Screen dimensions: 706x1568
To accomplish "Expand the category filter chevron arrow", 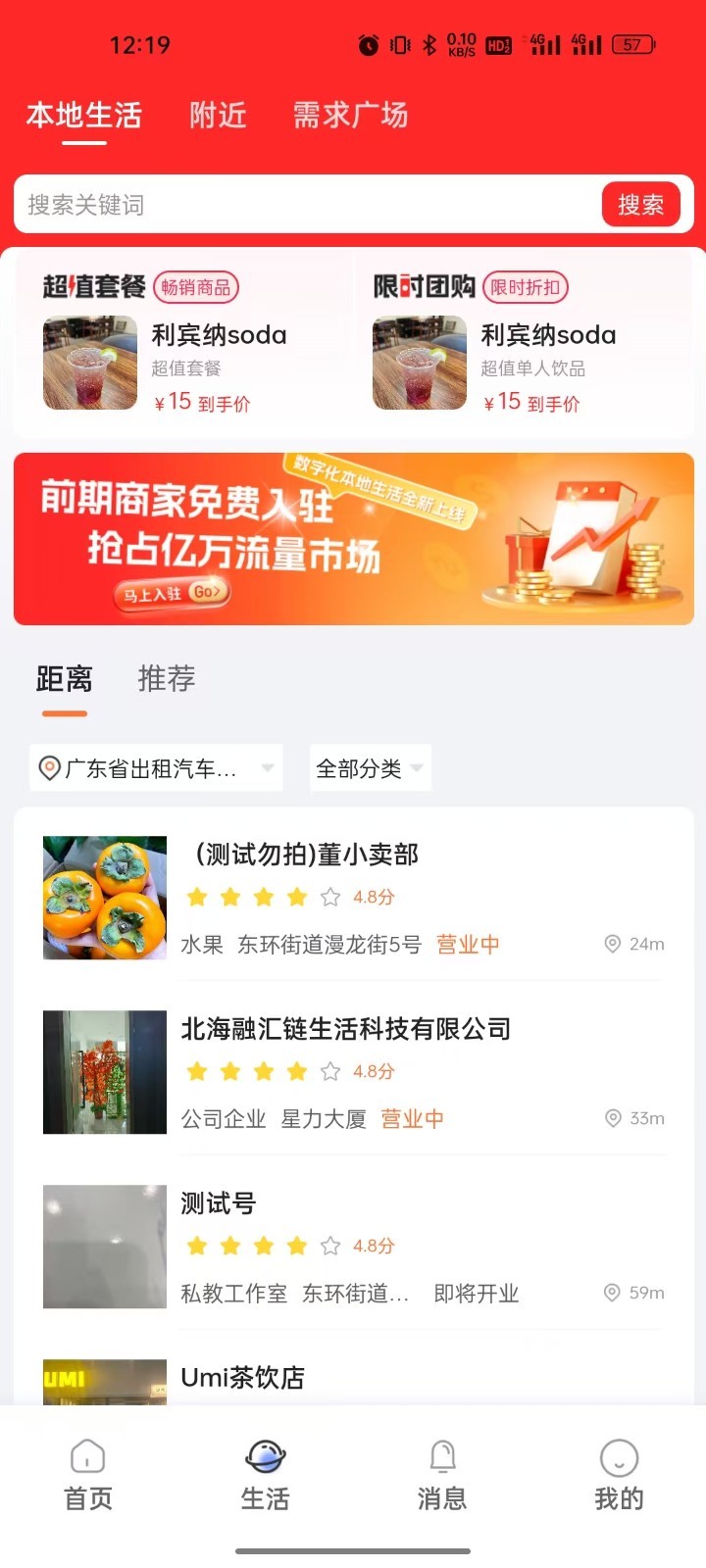I will [x=417, y=767].
